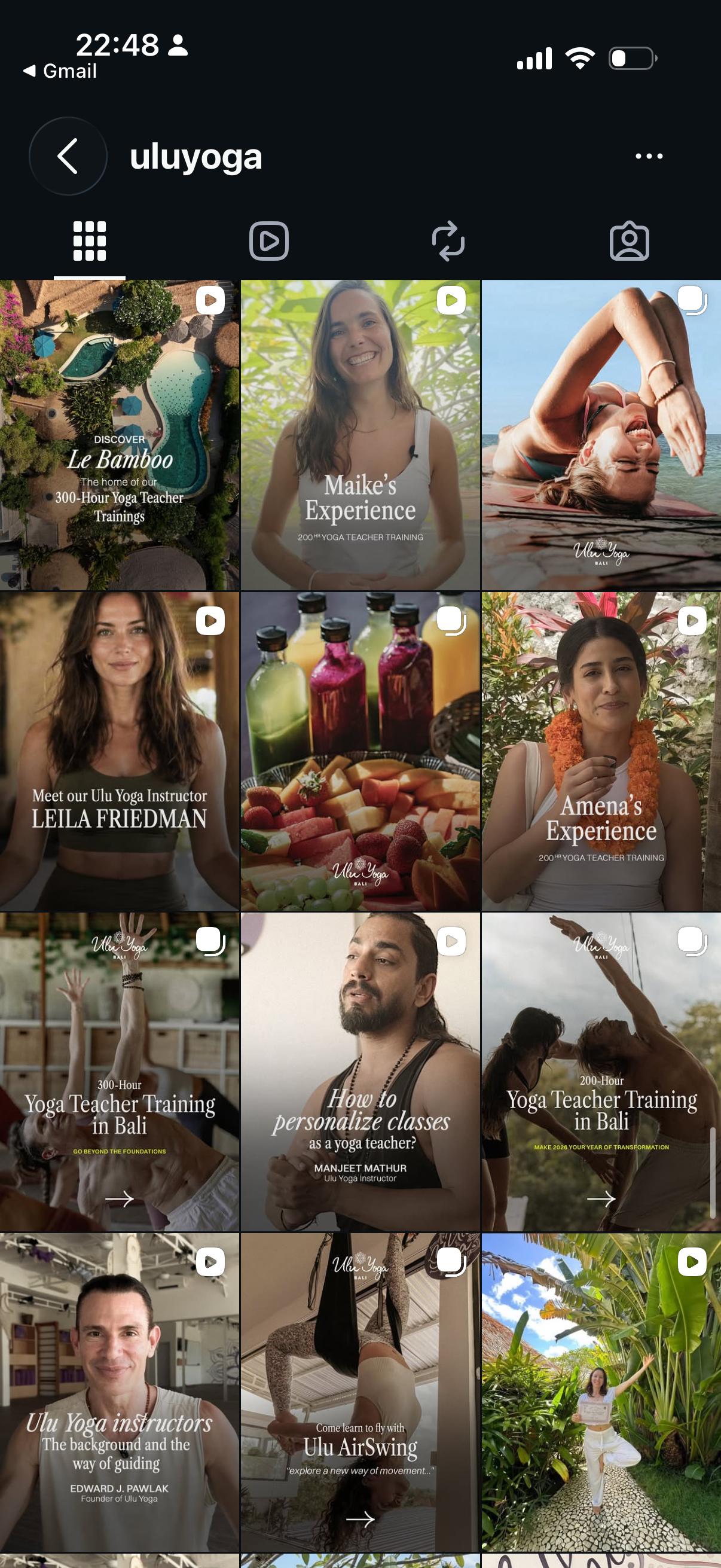
Task: Play the Maike's Experience video
Action: (360, 435)
